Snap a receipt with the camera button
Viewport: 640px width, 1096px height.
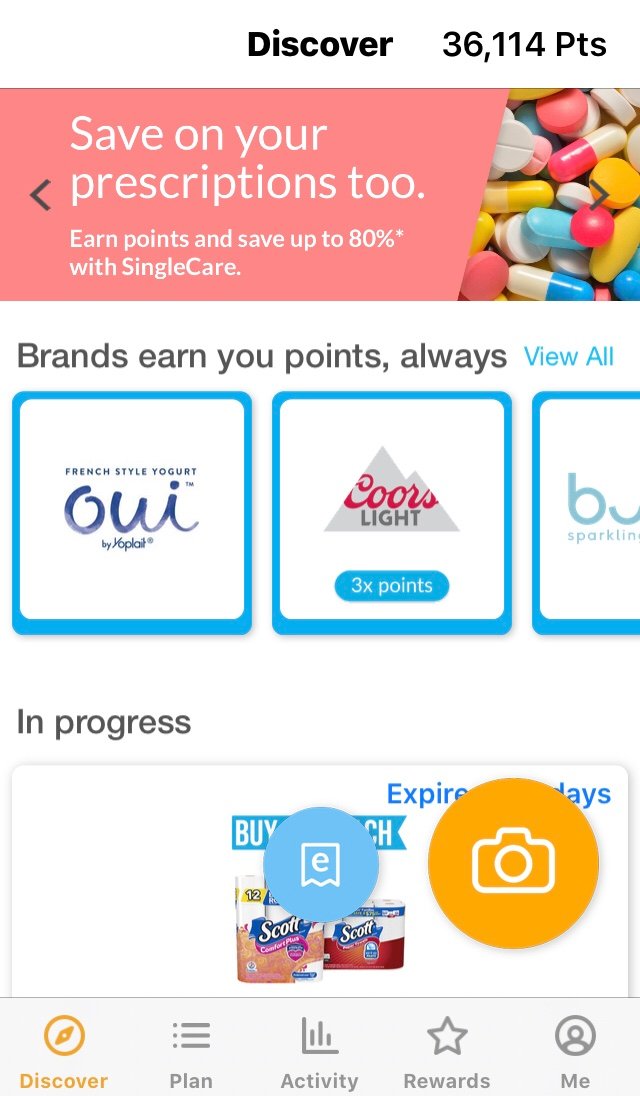pyautogui.click(x=513, y=863)
